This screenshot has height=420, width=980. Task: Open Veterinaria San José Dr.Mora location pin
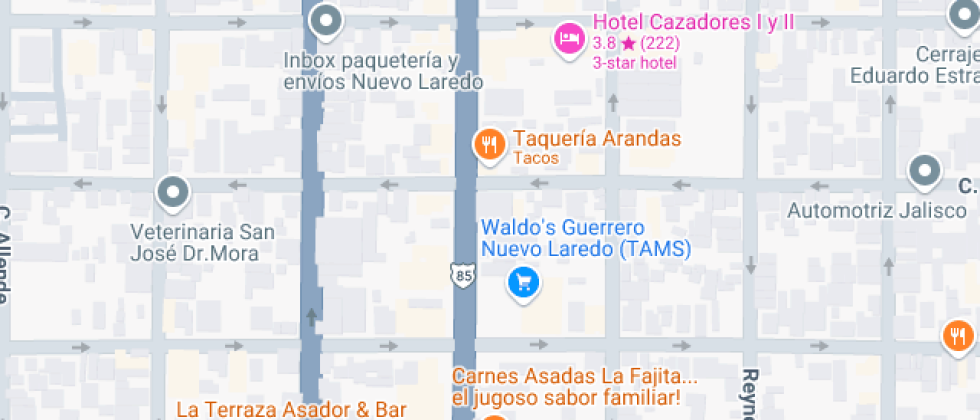pyautogui.click(x=173, y=192)
